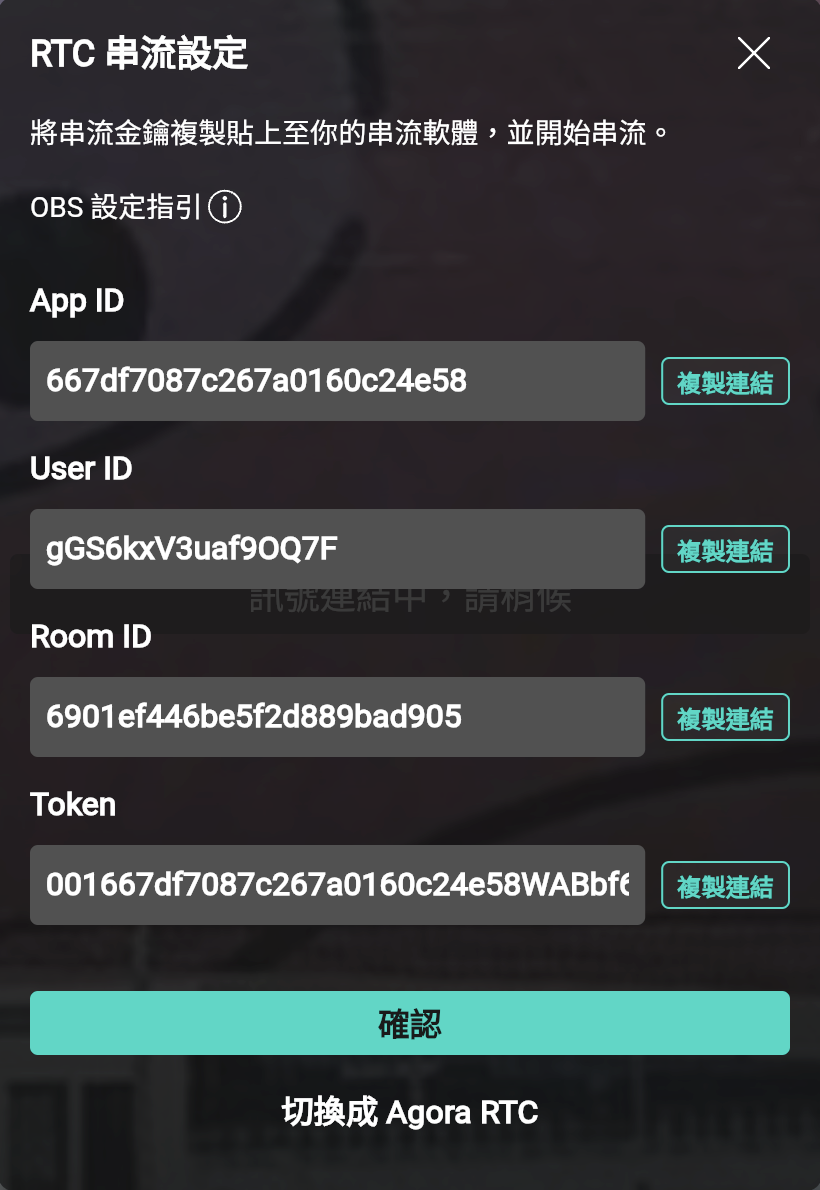820x1190 pixels.
Task: Select the User ID field
Action: 337,549
